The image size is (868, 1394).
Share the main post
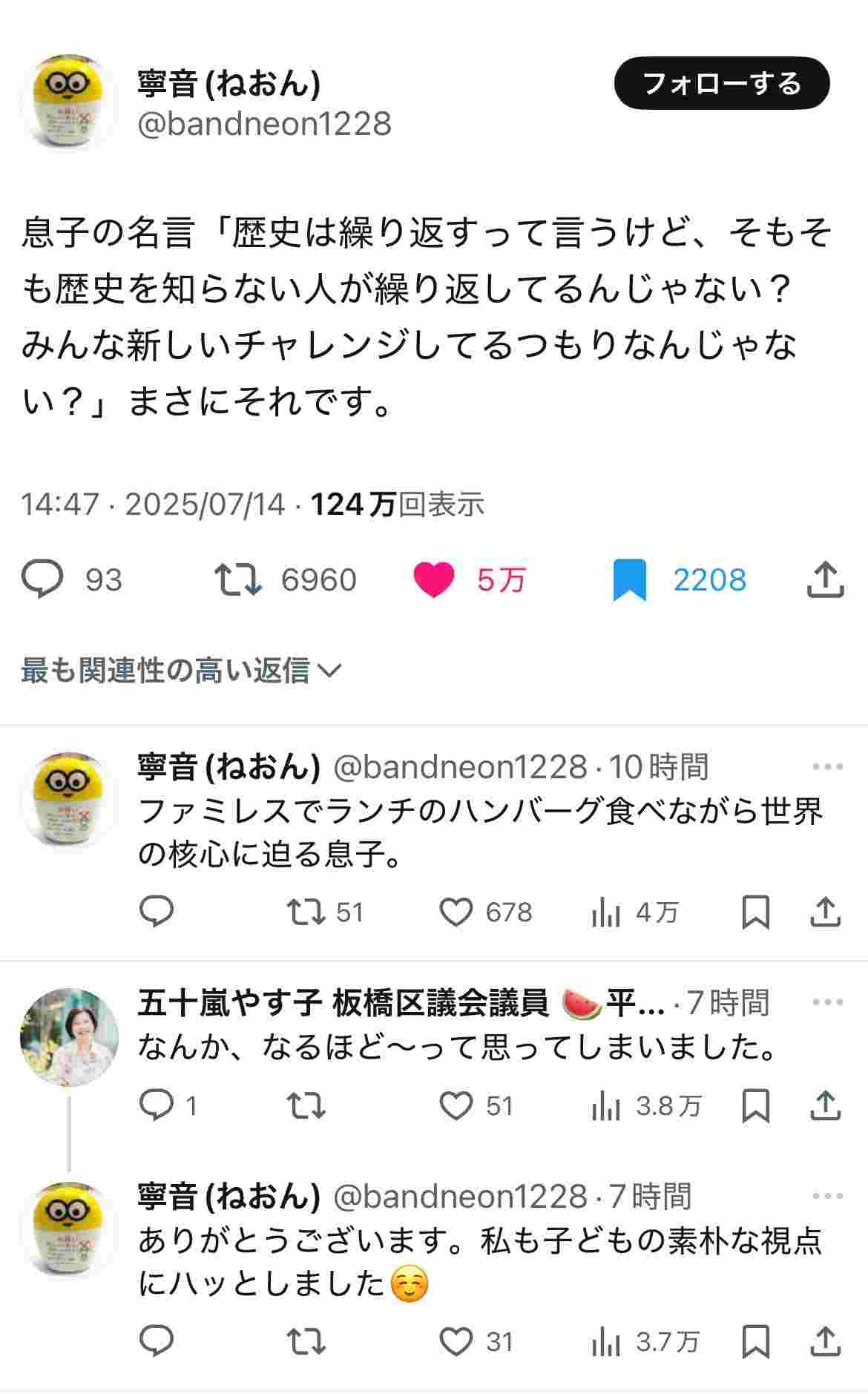click(x=825, y=579)
